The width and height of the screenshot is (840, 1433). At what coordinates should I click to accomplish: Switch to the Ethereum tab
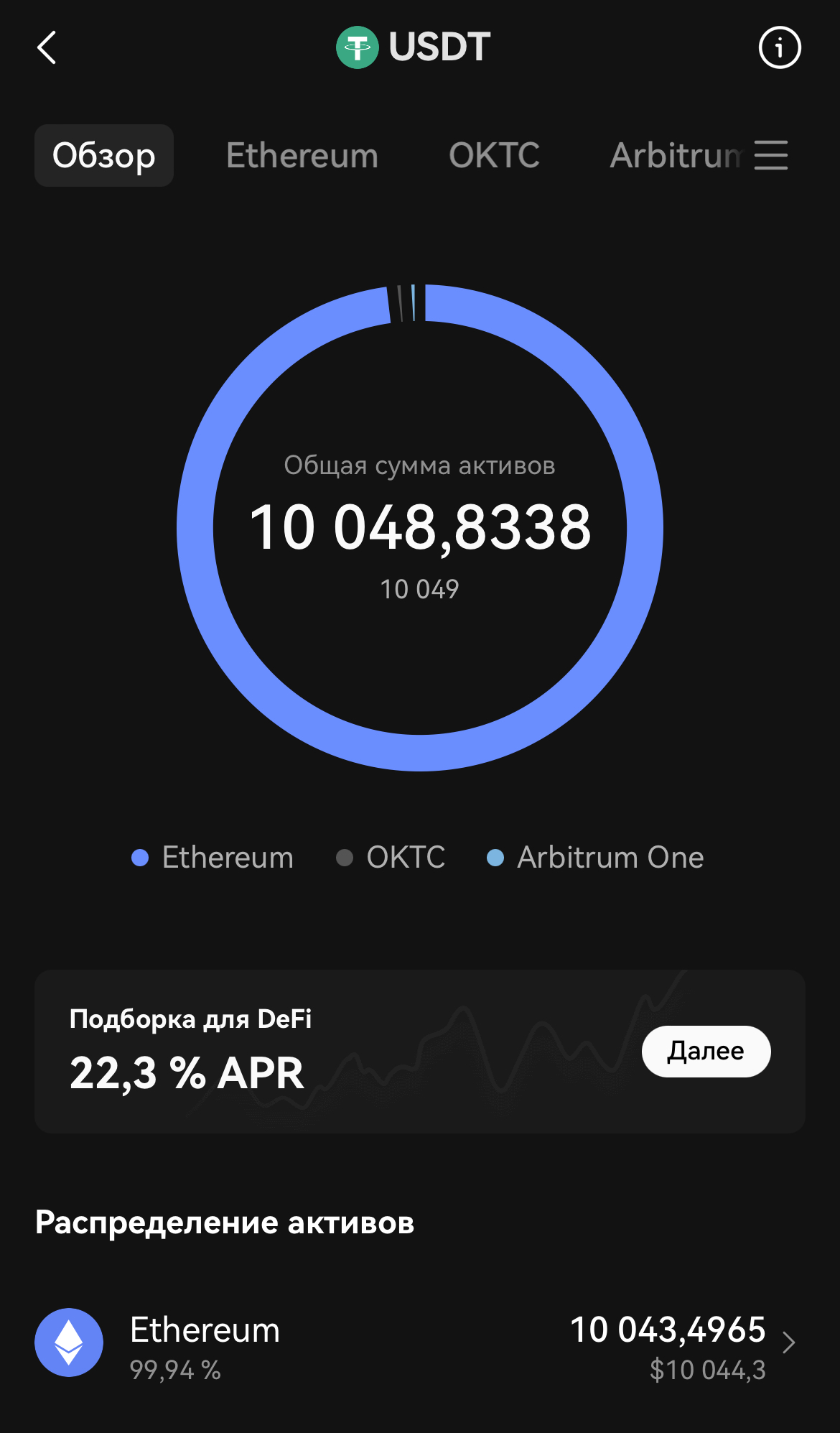pyautogui.click(x=302, y=155)
